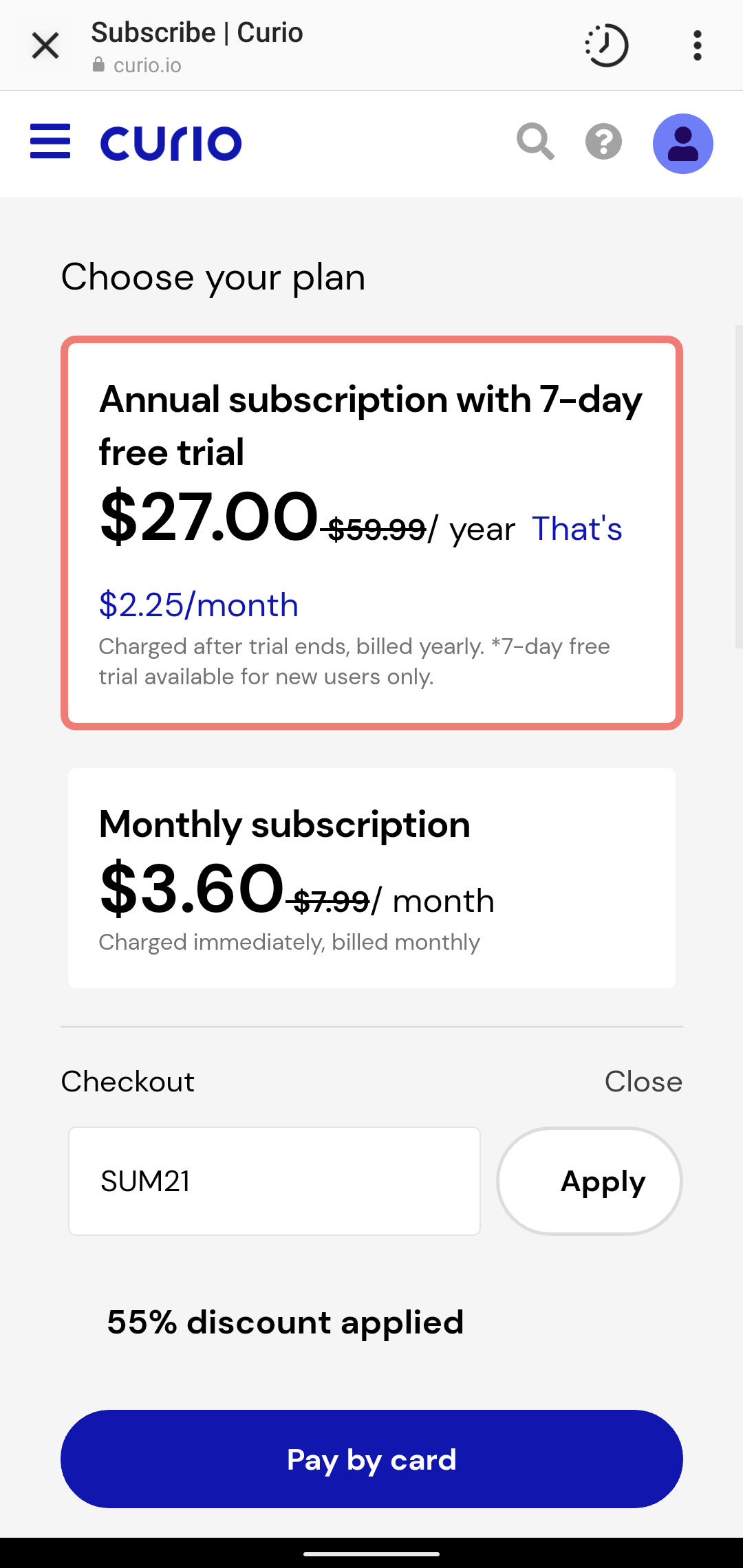Proceed with Pay by card
Screen dimensions: 743x1568
[371, 1459]
